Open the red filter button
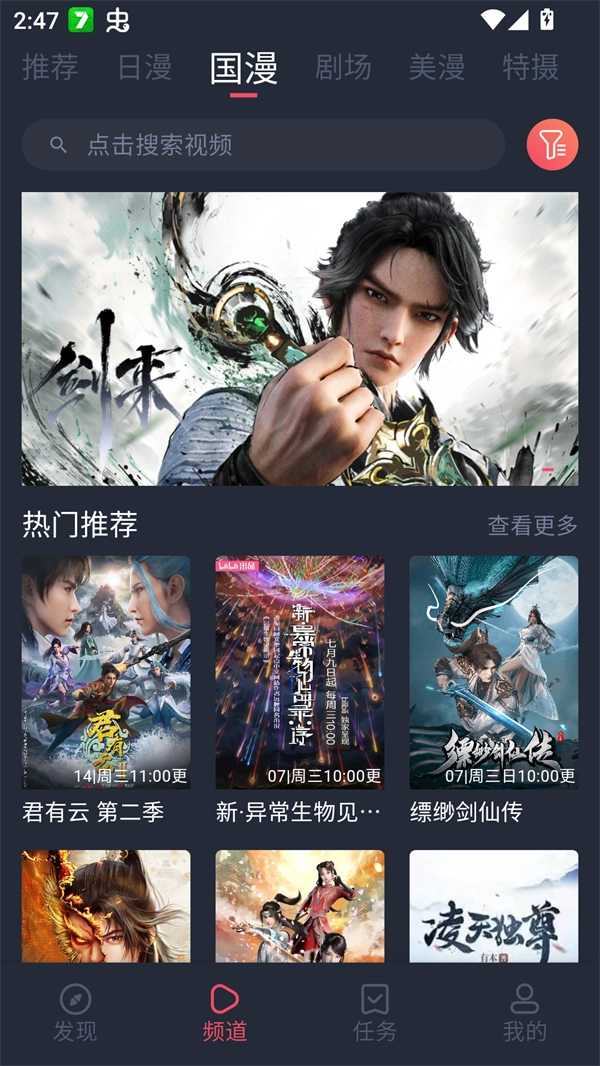Viewport: 600px width, 1066px height. point(552,145)
